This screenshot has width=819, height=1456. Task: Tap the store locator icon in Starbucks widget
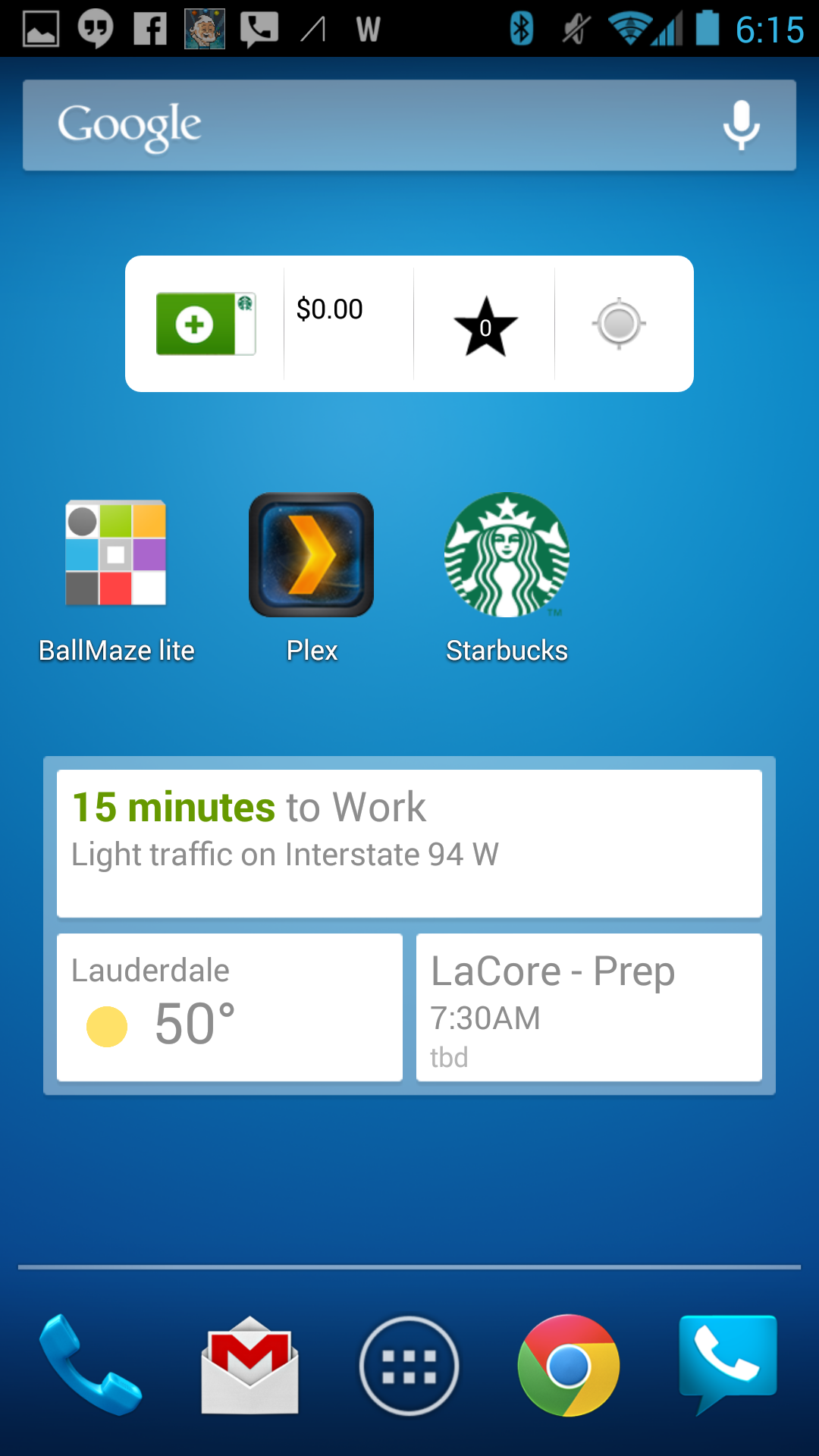(619, 324)
